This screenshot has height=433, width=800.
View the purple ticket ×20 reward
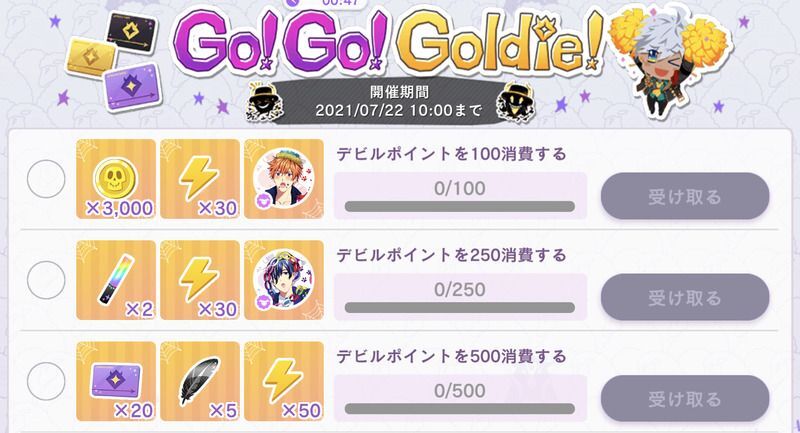coord(115,379)
